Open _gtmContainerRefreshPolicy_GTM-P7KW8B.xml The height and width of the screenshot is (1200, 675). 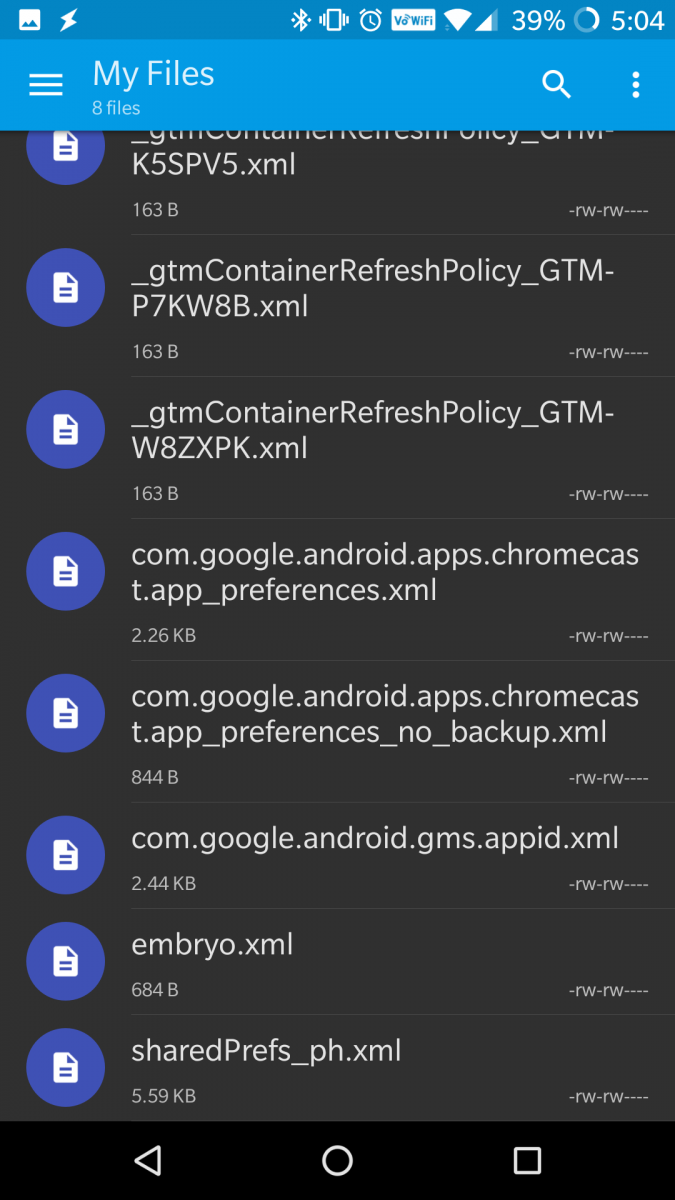(337, 305)
